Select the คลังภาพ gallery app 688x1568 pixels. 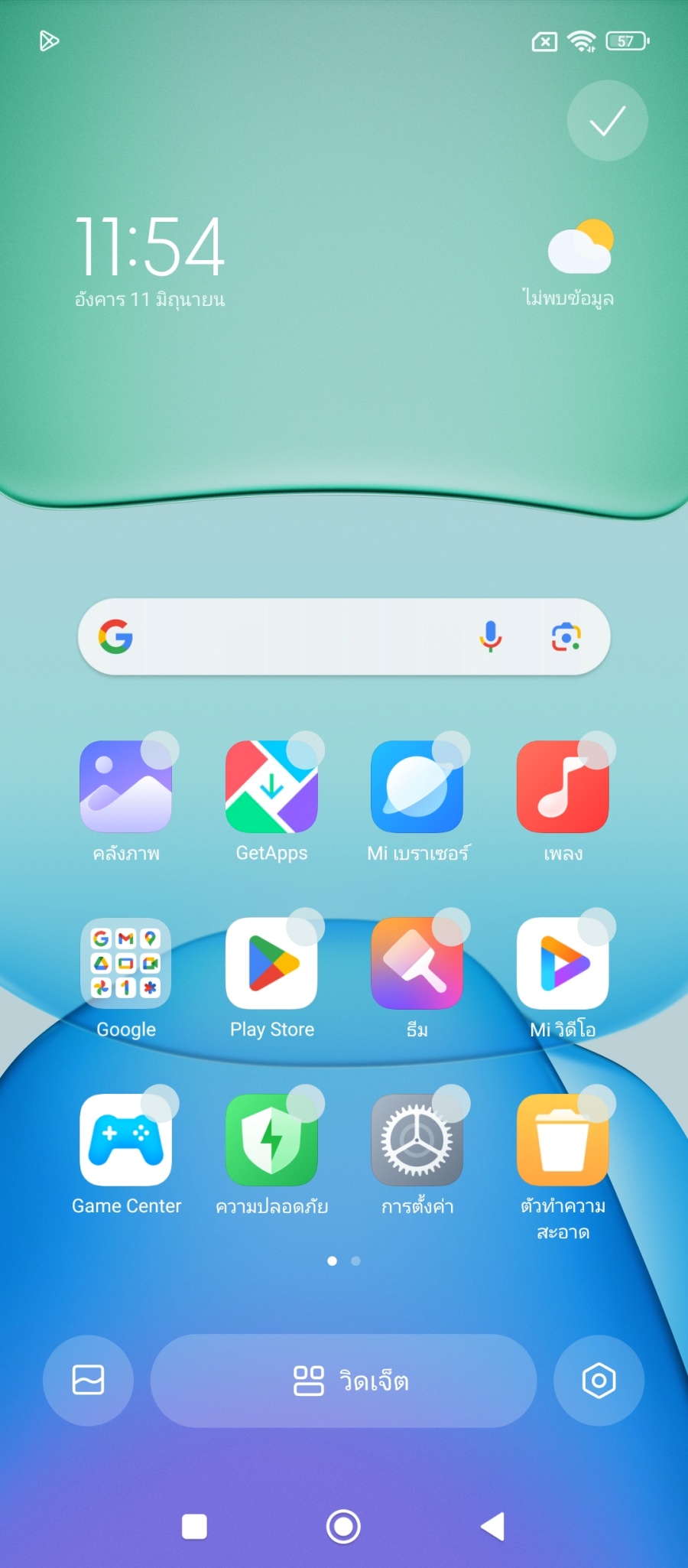(125, 787)
